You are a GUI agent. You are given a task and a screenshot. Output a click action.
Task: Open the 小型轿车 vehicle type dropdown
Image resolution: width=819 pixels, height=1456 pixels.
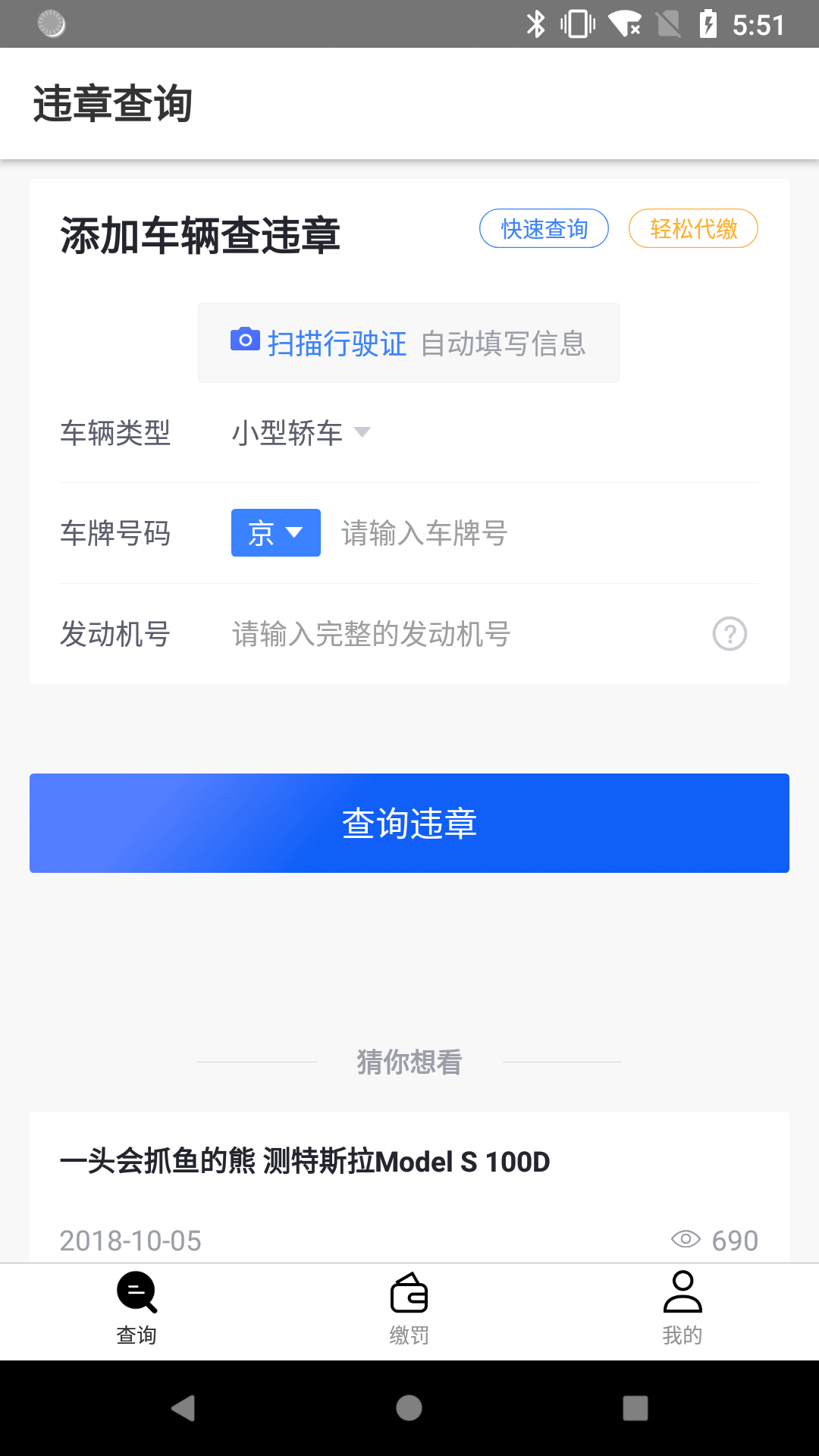click(x=300, y=433)
